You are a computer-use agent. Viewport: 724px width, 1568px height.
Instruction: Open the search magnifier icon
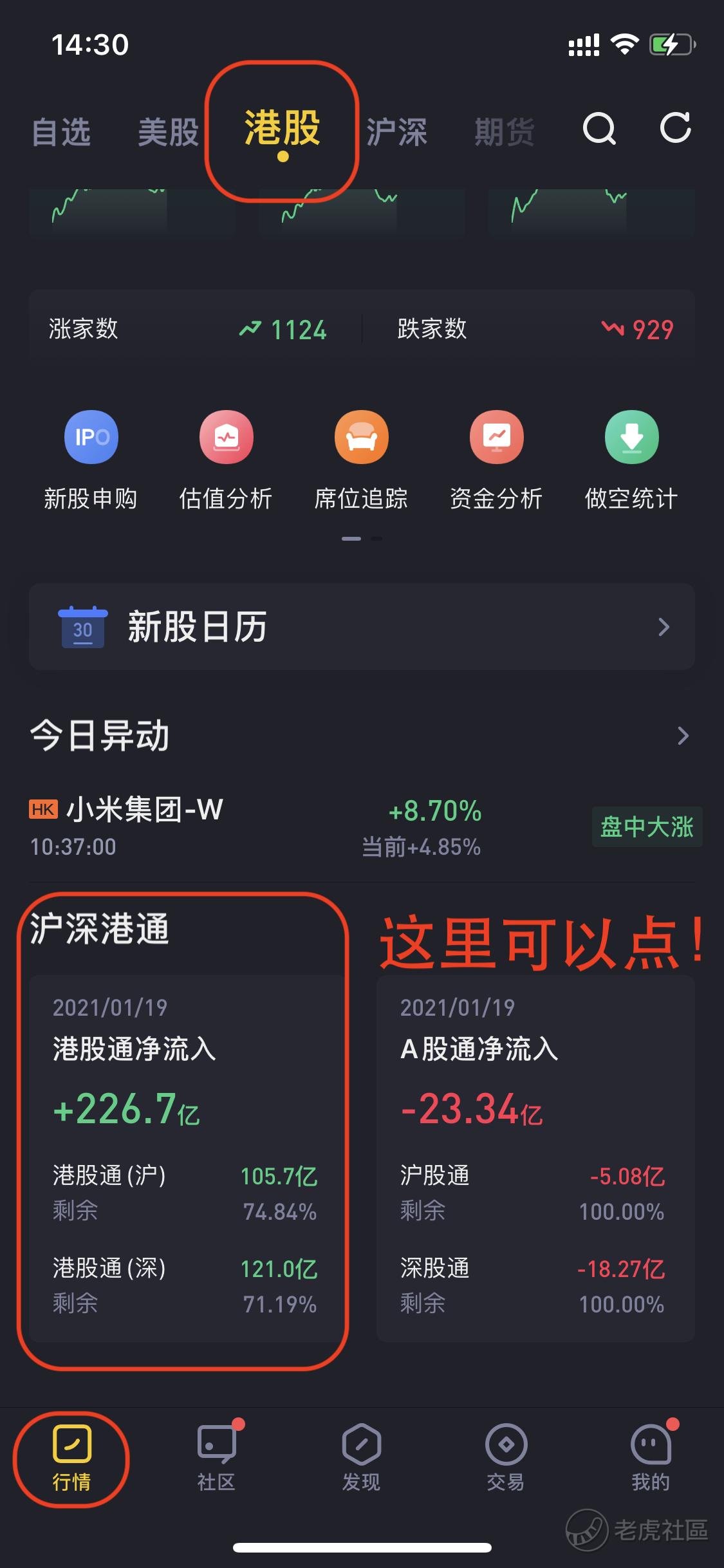click(599, 129)
